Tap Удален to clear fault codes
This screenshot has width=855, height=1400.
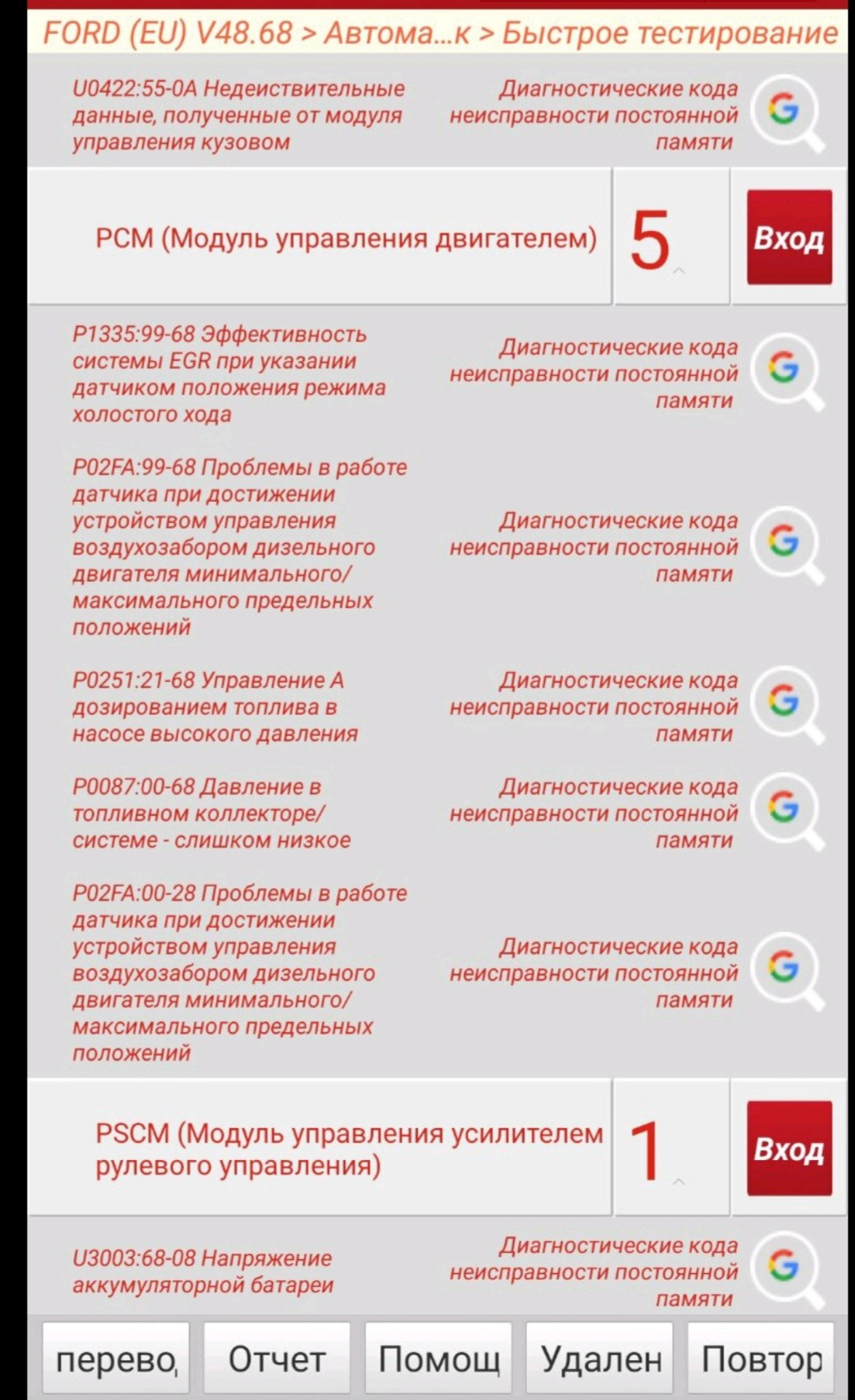(x=600, y=1359)
